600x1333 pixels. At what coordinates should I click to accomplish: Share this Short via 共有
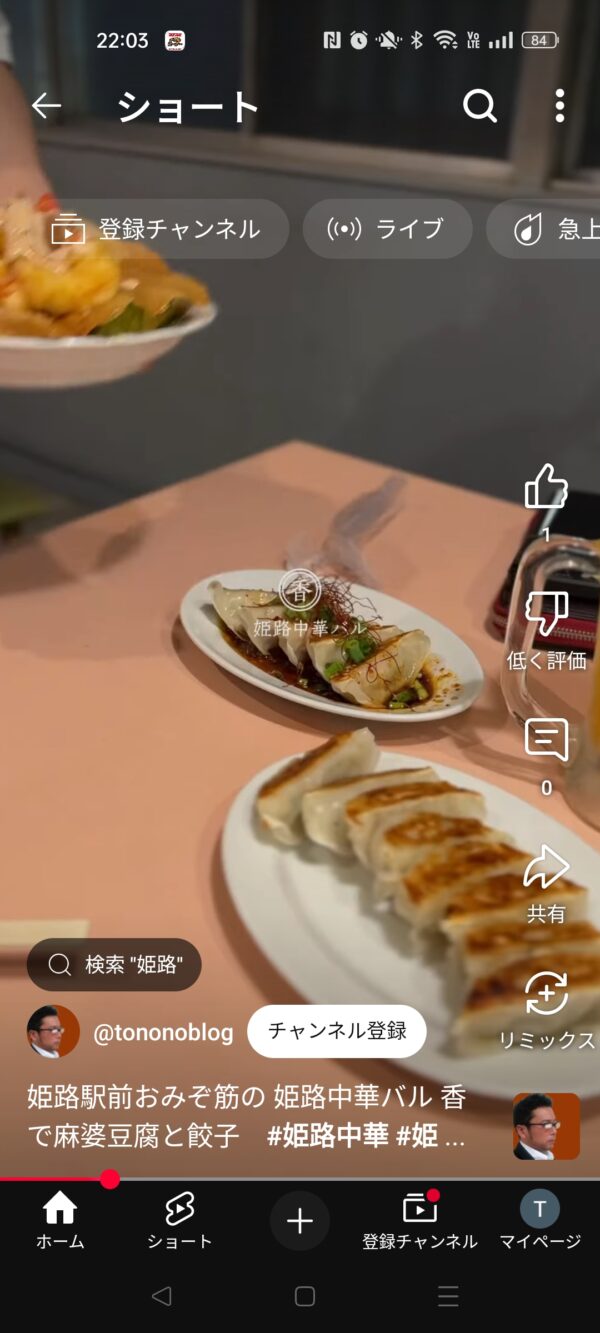(546, 868)
